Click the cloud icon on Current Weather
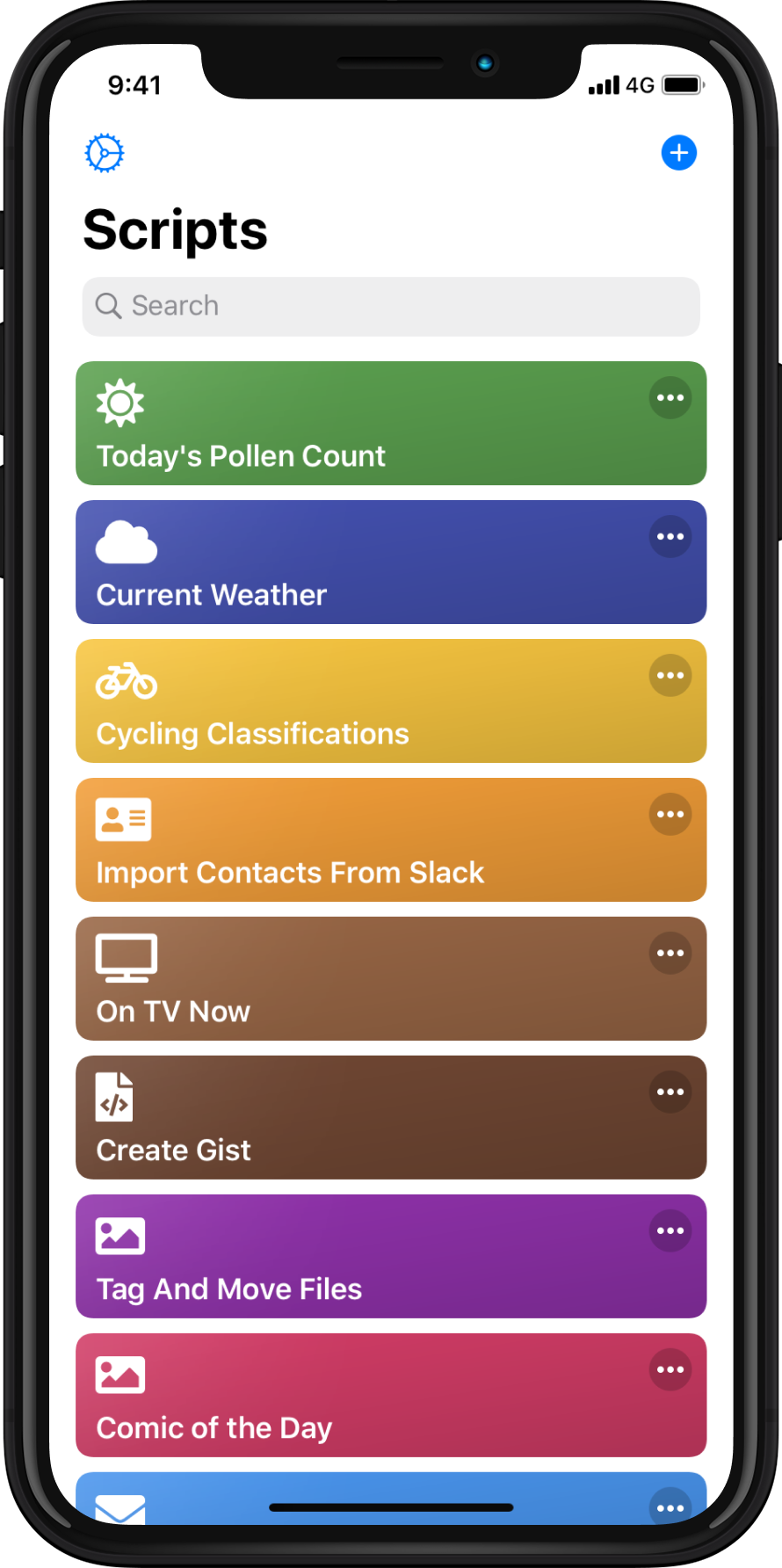The height and width of the screenshot is (1568, 782). click(x=126, y=543)
